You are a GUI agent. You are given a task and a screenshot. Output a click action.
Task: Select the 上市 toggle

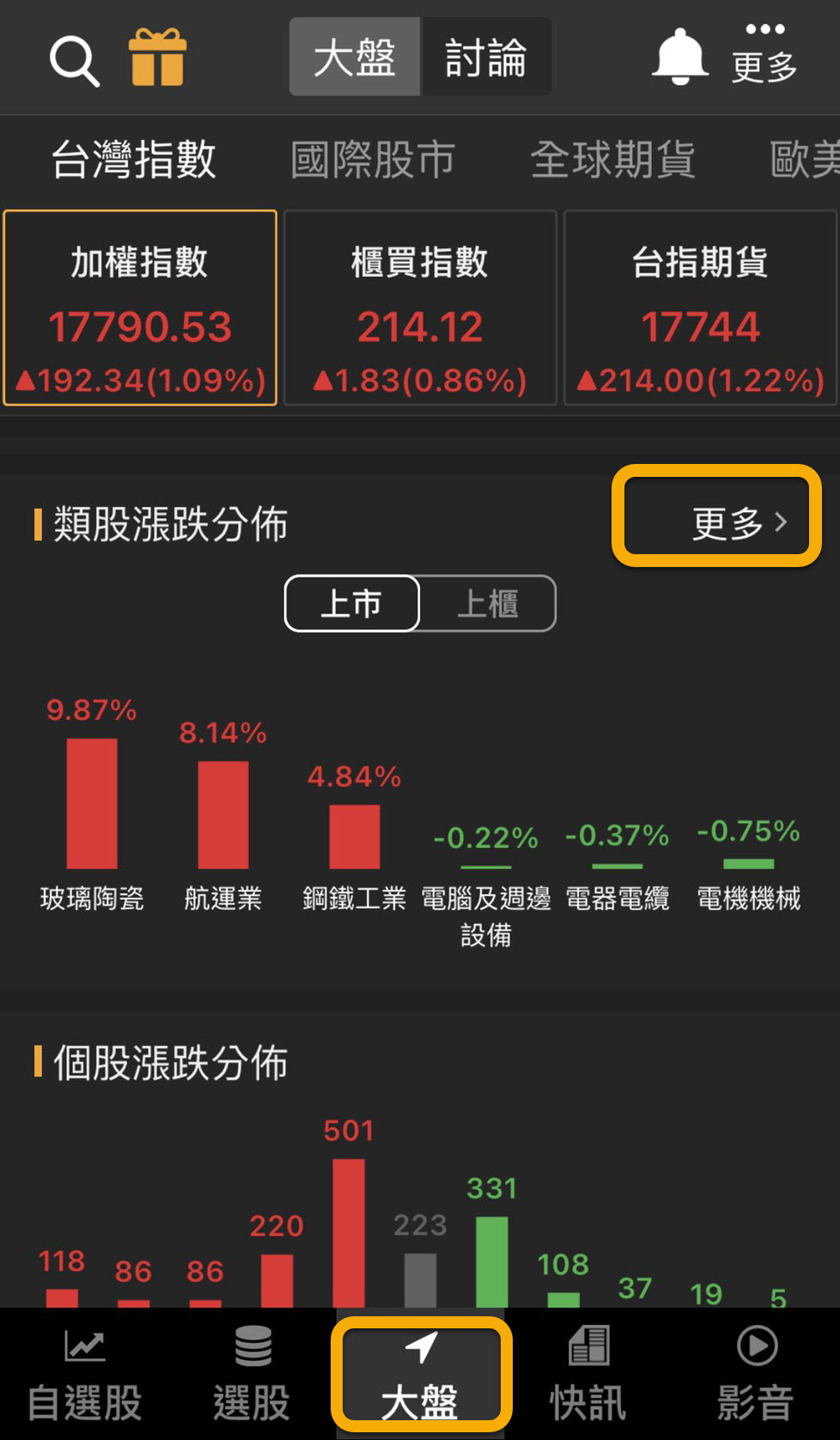coord(352,603)
